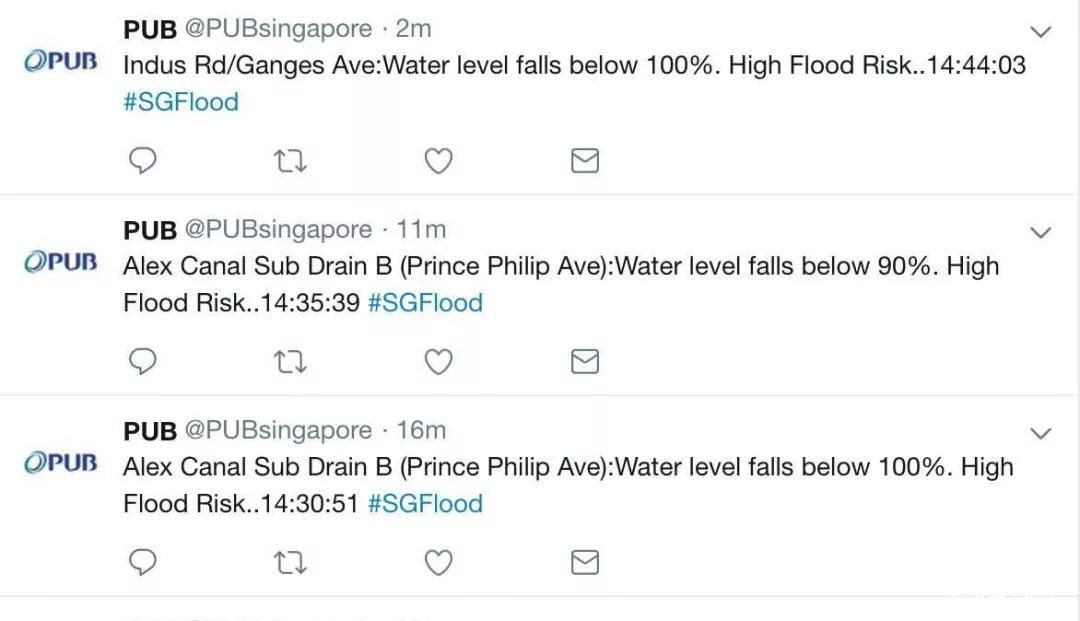Open PUB profile from the 2m tweet avatar
1080x621 pixels.
pos(61,61)
